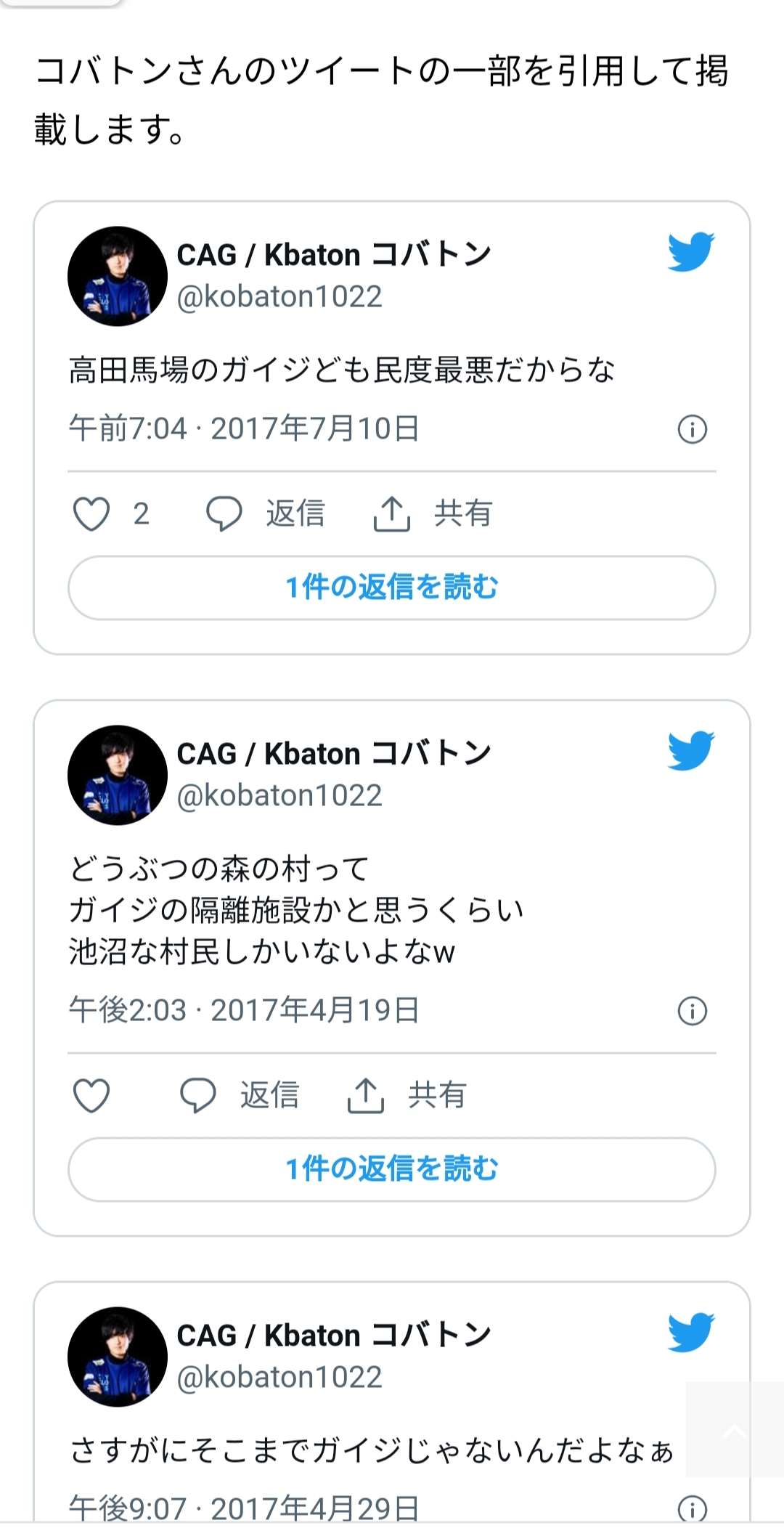The width and height of the screenshot is (784, 1536).
Task: Open info icon on the 7月10日 tweet
Action: pos(692,429)
